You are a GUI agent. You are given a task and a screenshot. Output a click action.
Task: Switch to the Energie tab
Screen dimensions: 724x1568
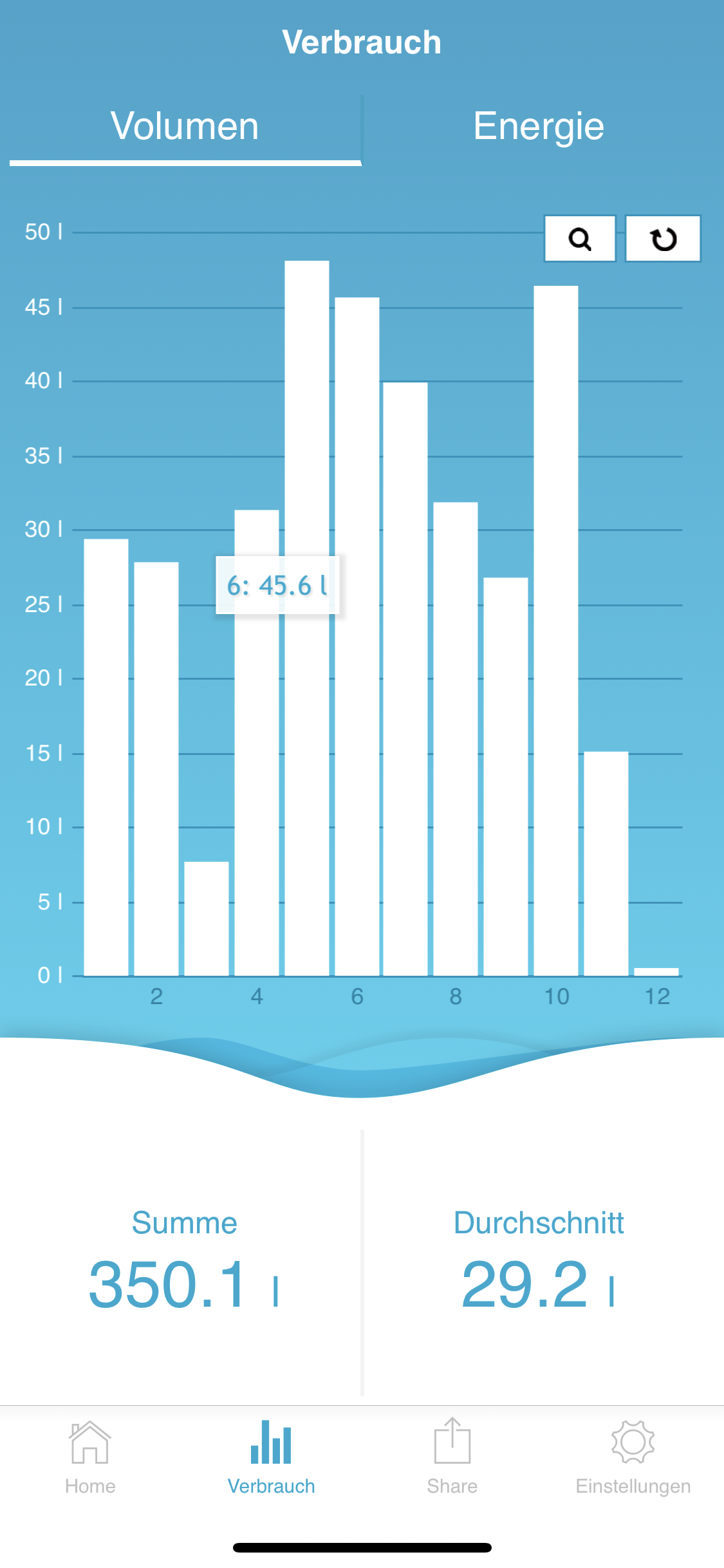tap(539, 126)
